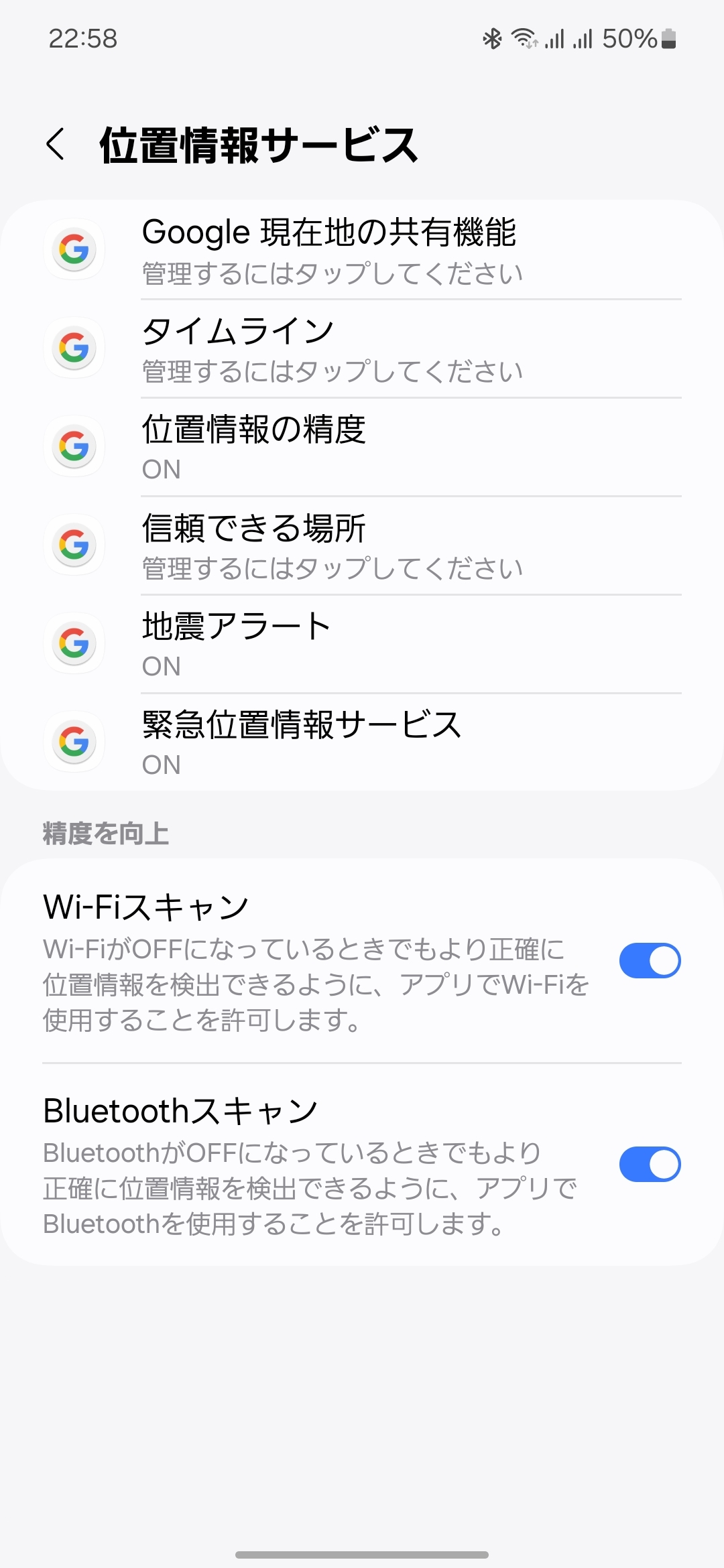Turn off the Wi-Fiスキャン switch
Screen dimensions: 724x1568
pos(650,961)
